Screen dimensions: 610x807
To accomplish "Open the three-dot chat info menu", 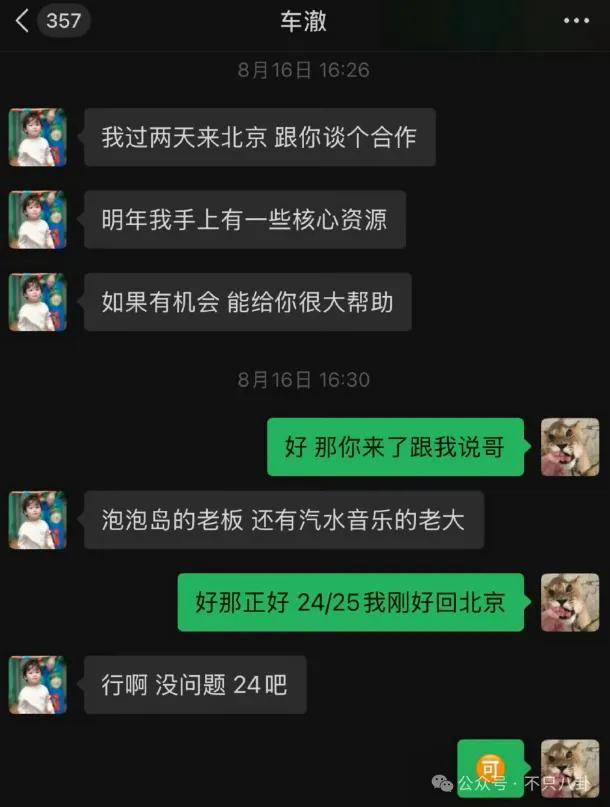I will coord(577,21).
